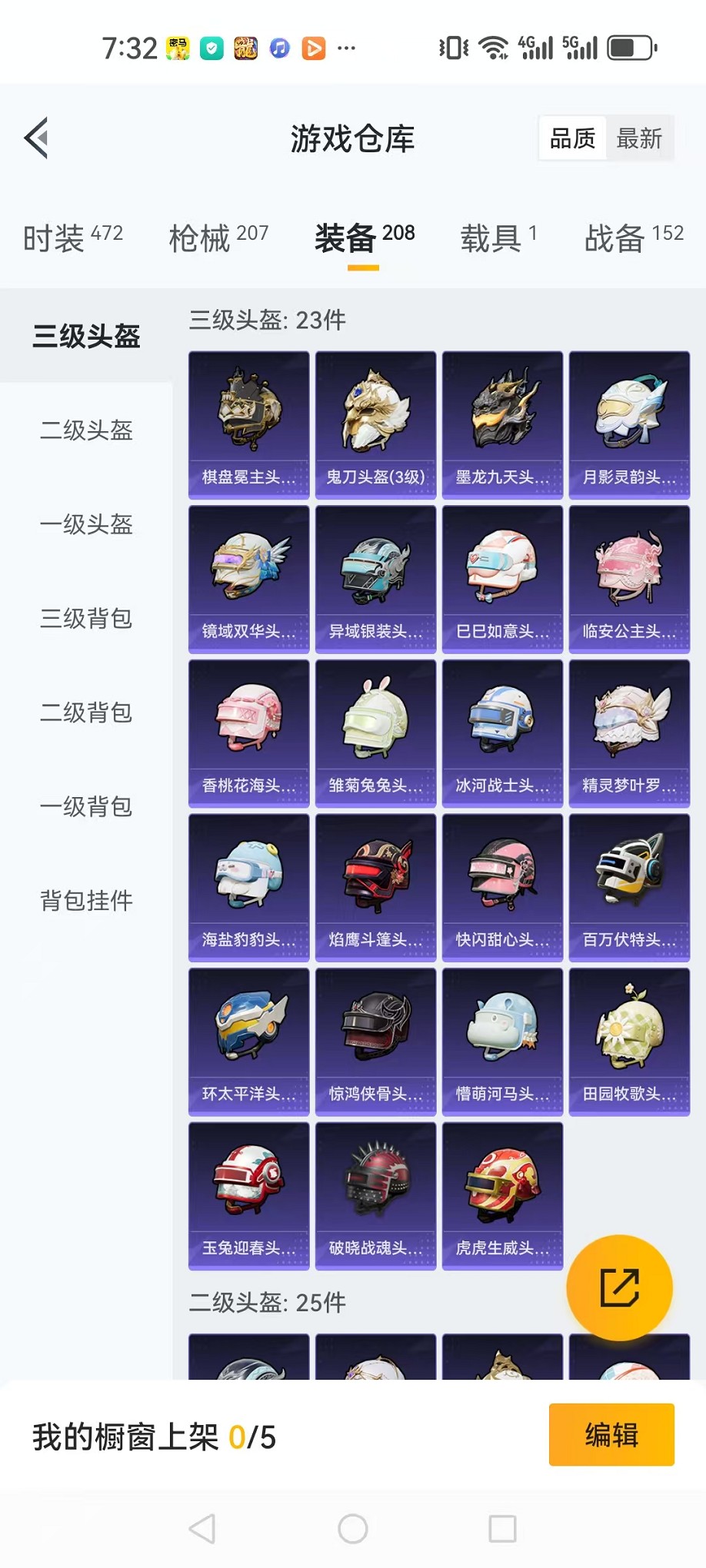
Task: Switch to the 时装 tab
Action: pos(73,238)
